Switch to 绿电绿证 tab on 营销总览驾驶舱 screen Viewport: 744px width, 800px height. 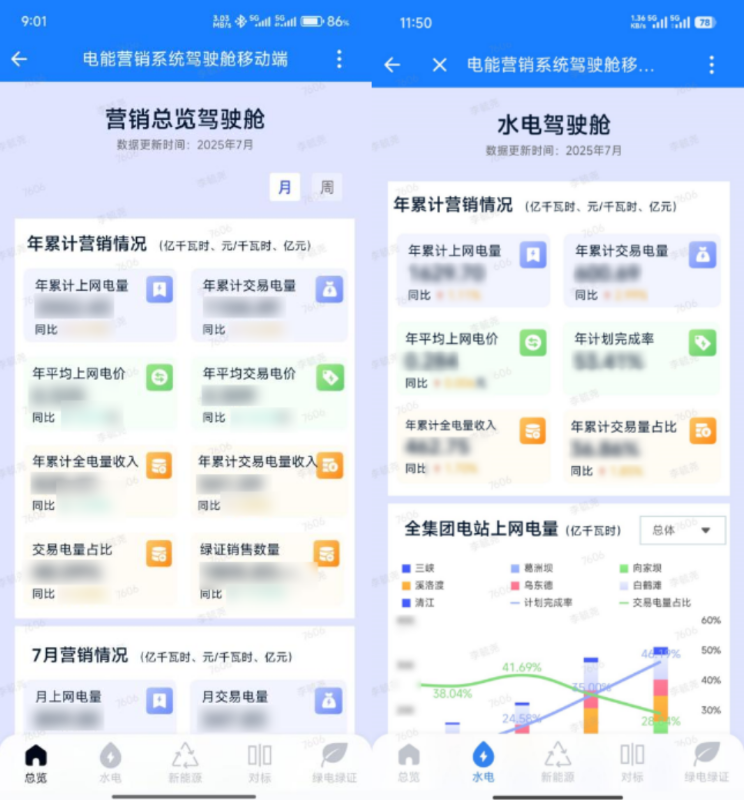coord(334,762)
